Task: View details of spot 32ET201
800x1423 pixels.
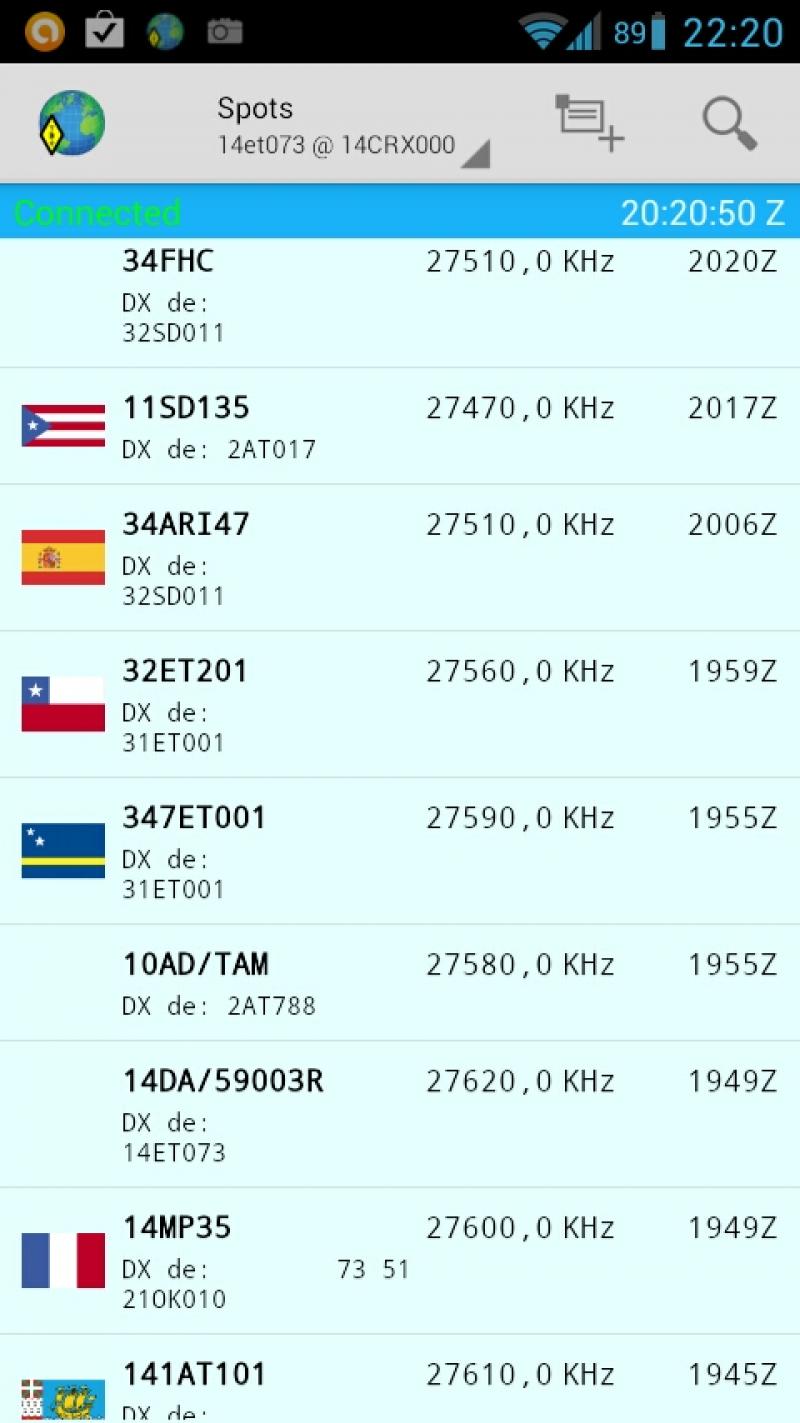Action: tap(400, 704)
